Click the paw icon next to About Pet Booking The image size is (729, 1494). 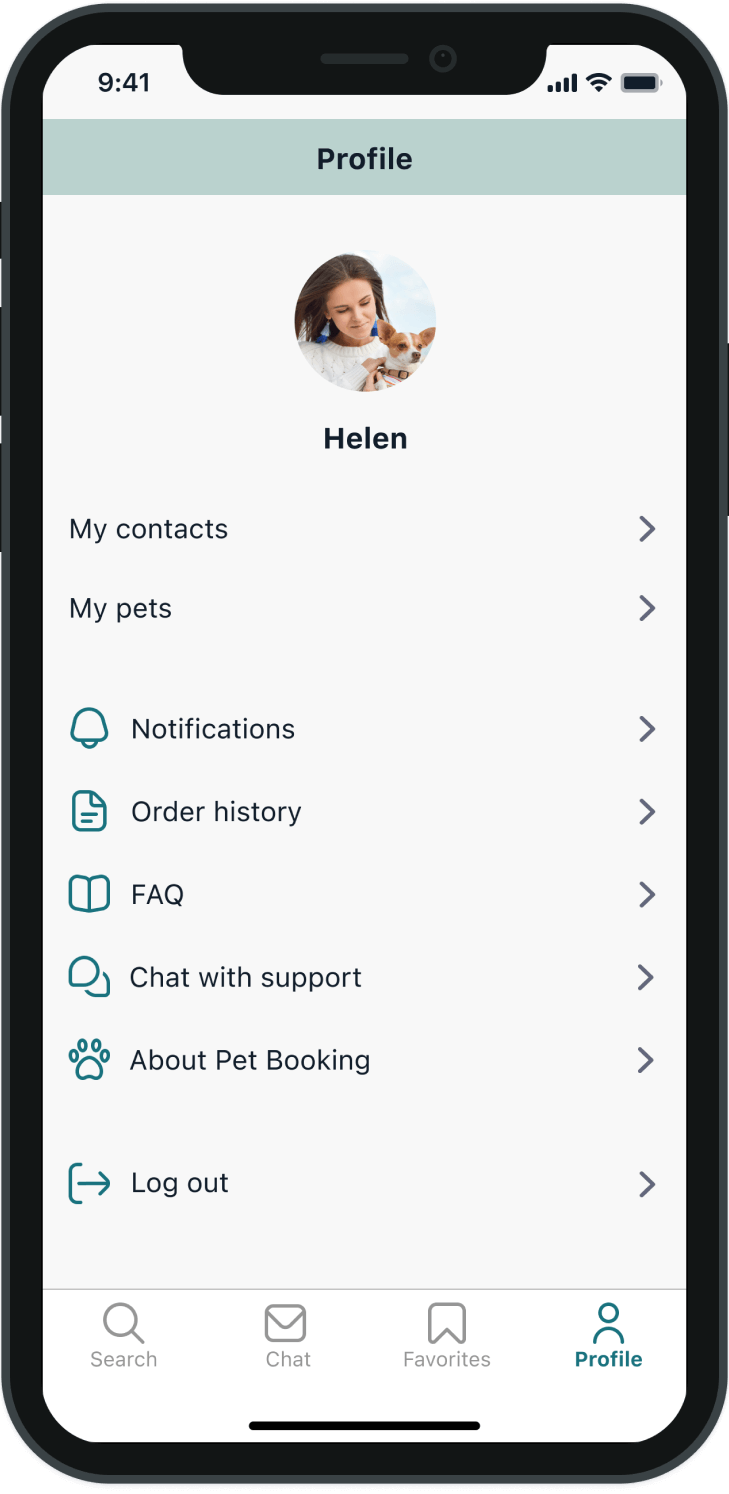tap(89, 1060)
